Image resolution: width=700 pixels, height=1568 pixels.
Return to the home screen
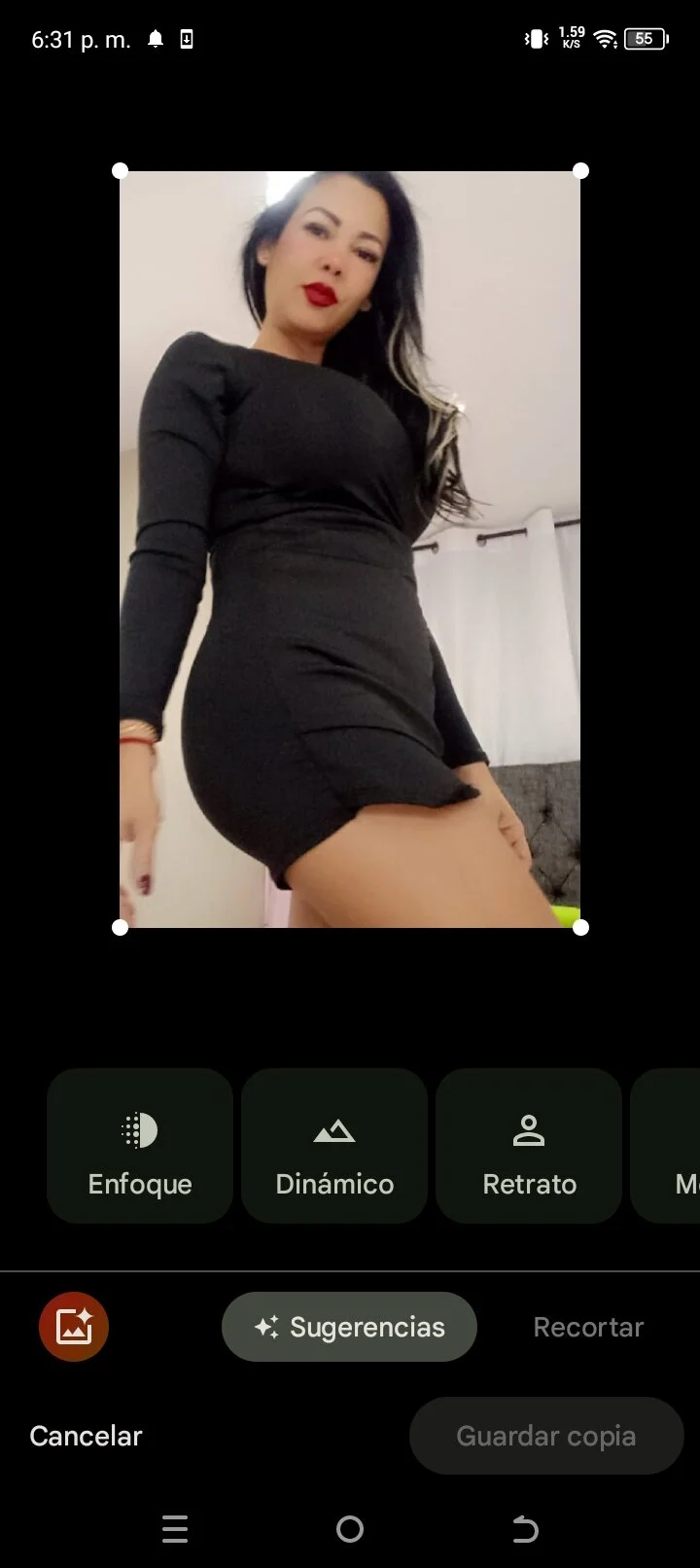click(350, 1529)
